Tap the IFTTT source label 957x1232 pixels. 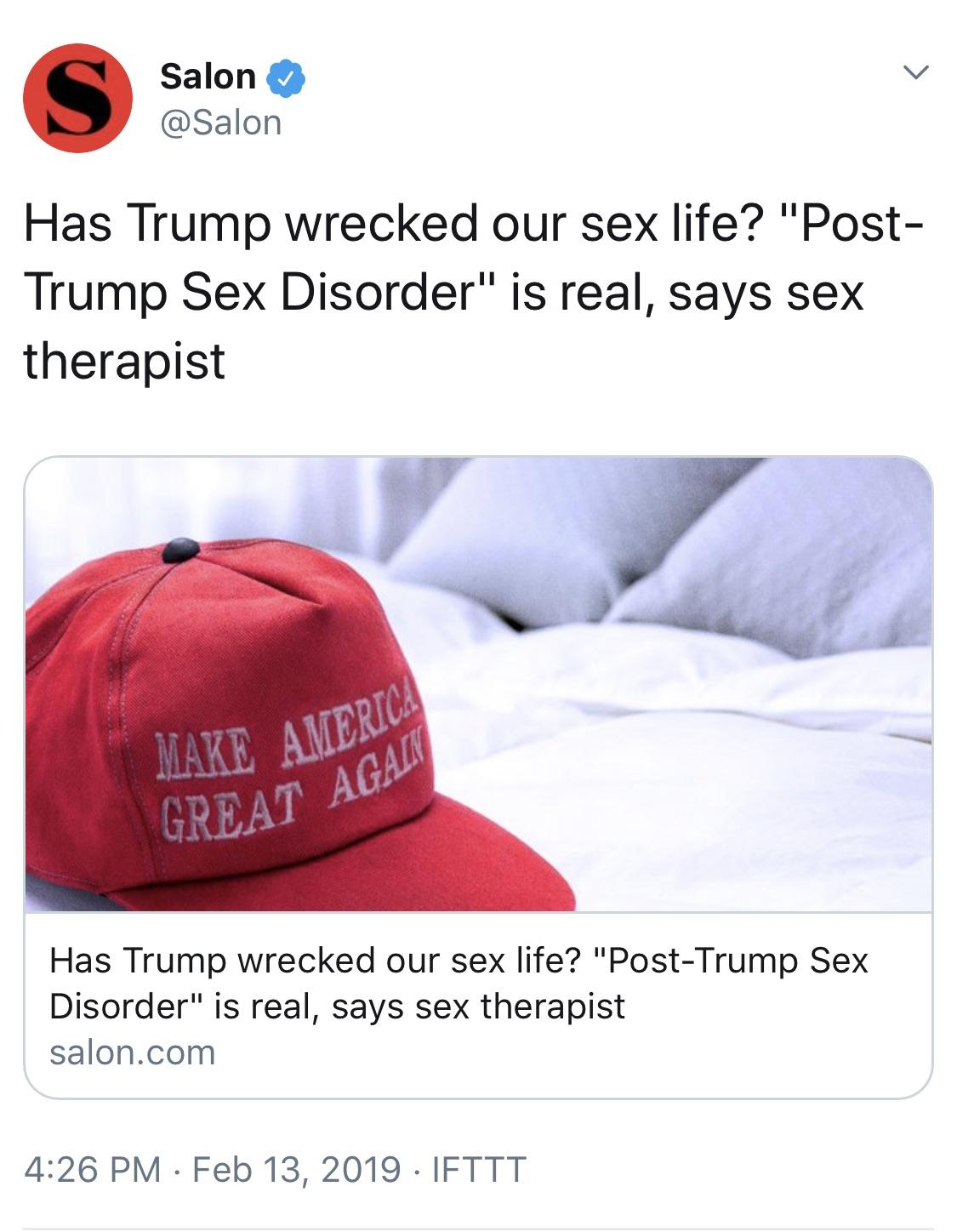pyautogui.click(x=480, y=1169)
